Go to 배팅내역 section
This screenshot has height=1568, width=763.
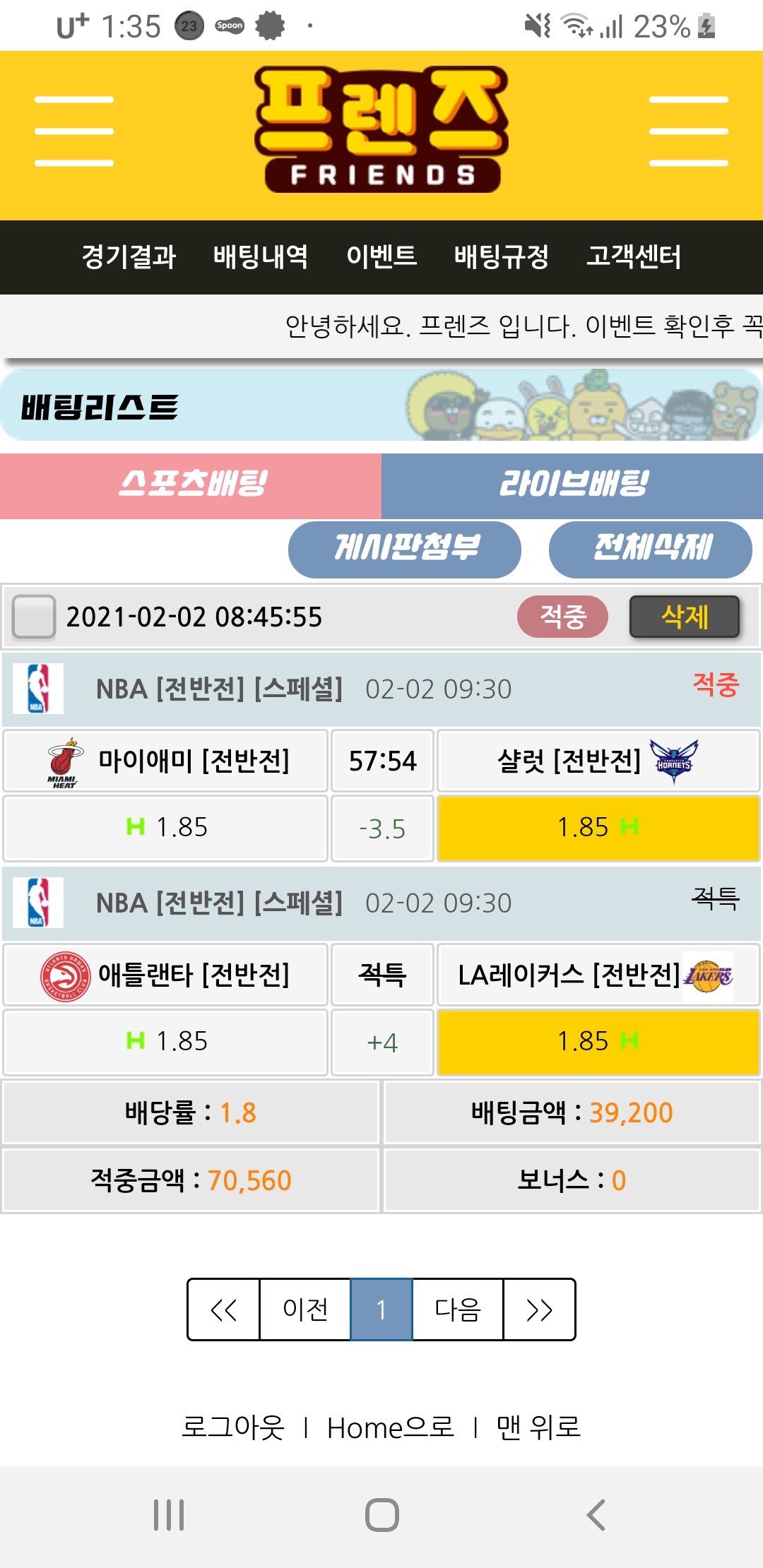tap(261, 256)
